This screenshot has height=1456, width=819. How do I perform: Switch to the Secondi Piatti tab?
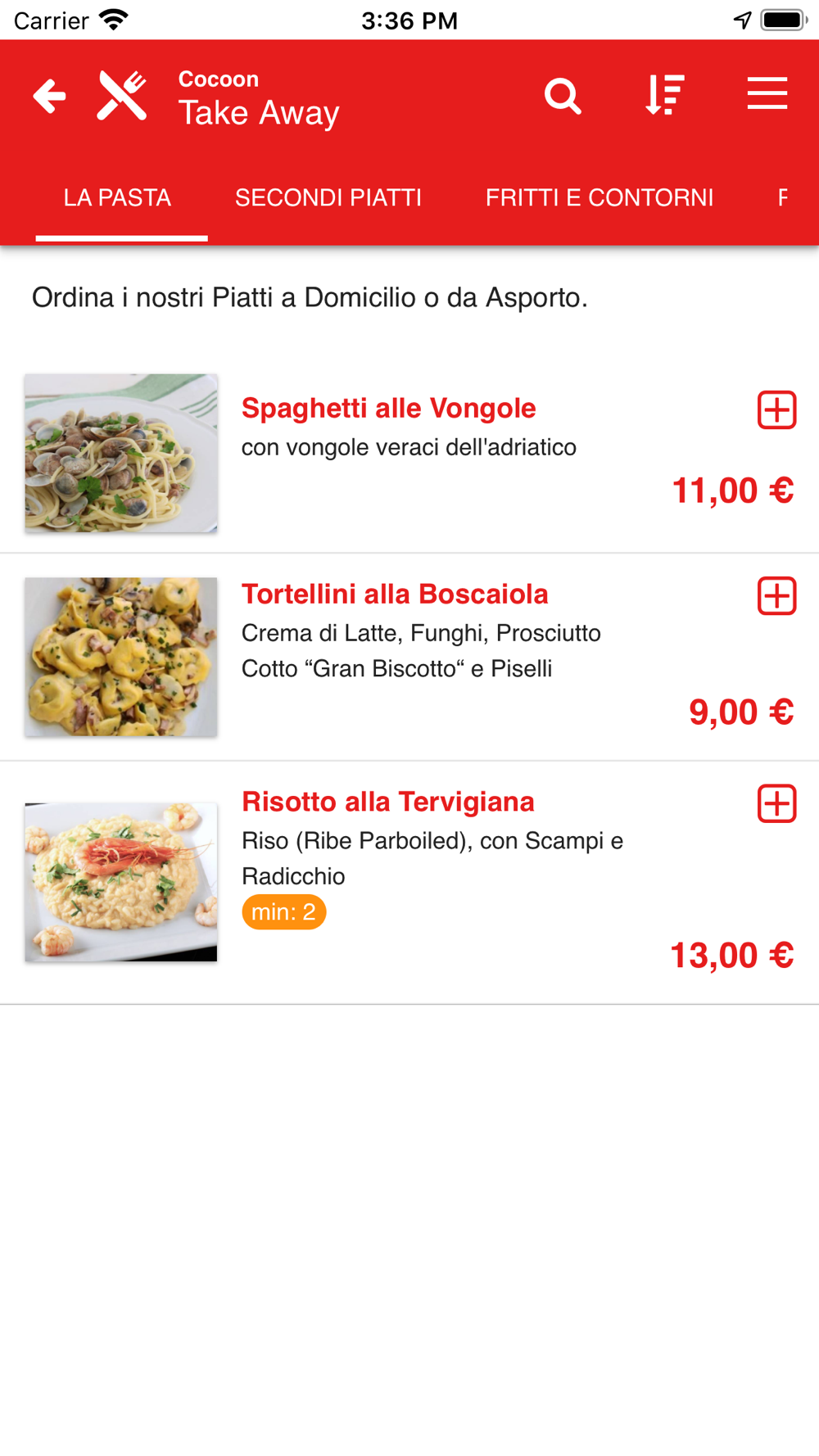click(x=328, y=197)
